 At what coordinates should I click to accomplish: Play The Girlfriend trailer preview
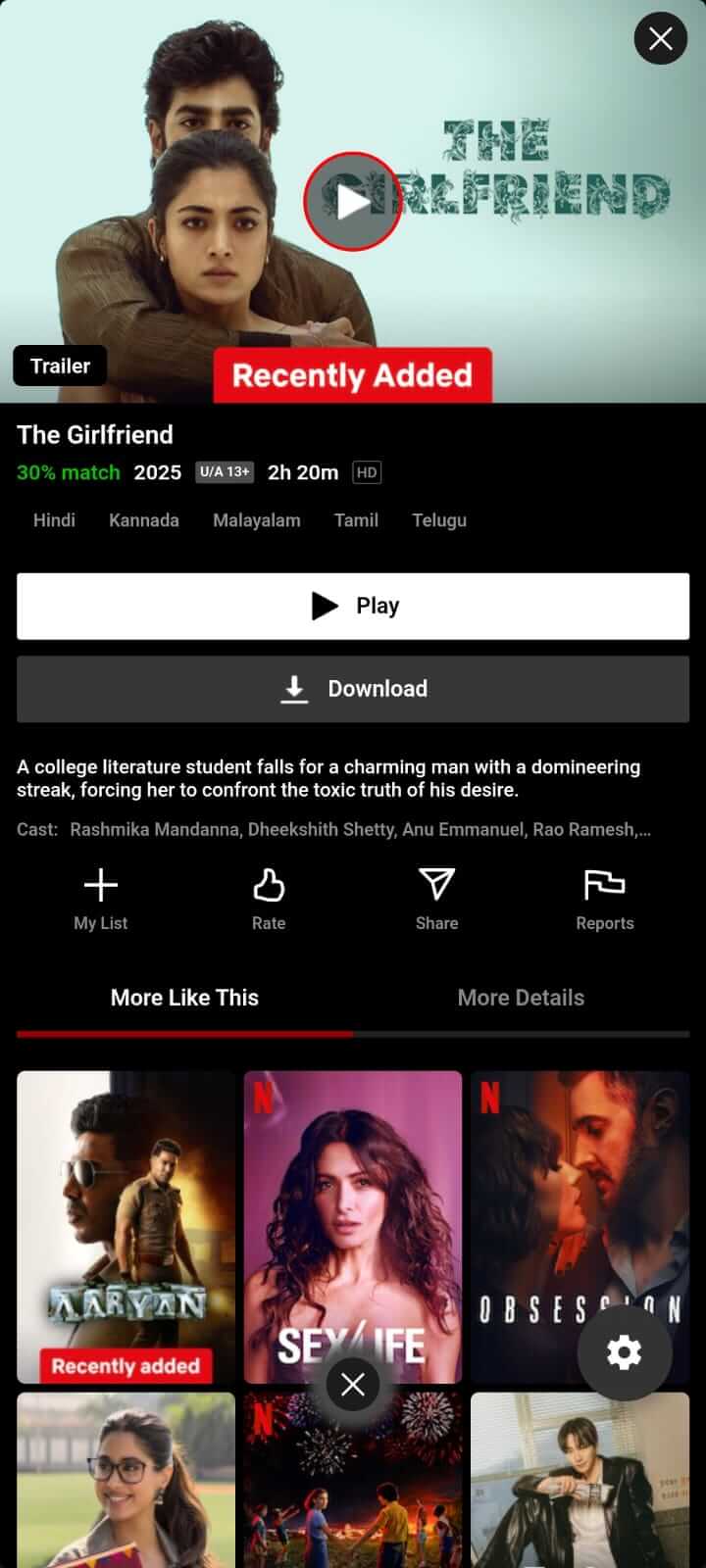tap(352, 201)
